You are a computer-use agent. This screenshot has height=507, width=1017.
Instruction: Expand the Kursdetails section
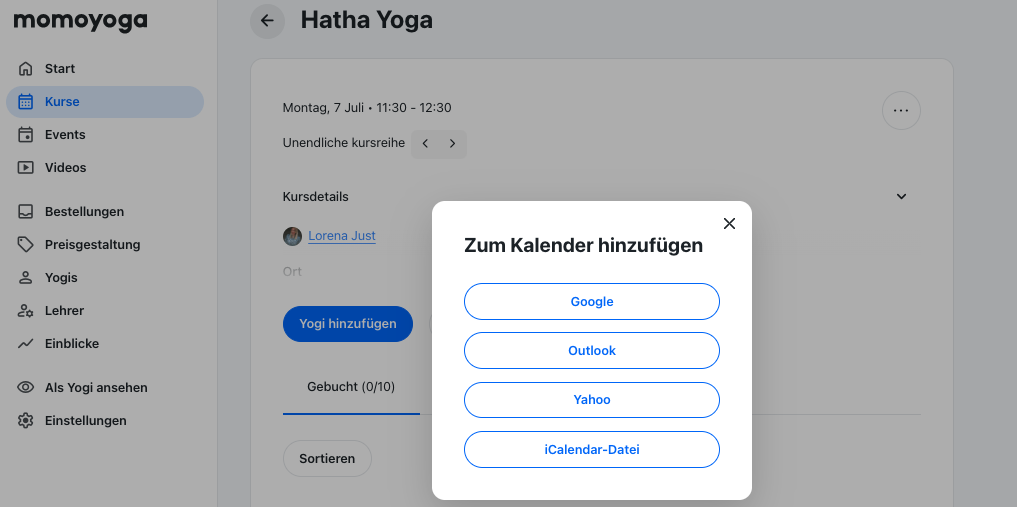tap(900, 197)
